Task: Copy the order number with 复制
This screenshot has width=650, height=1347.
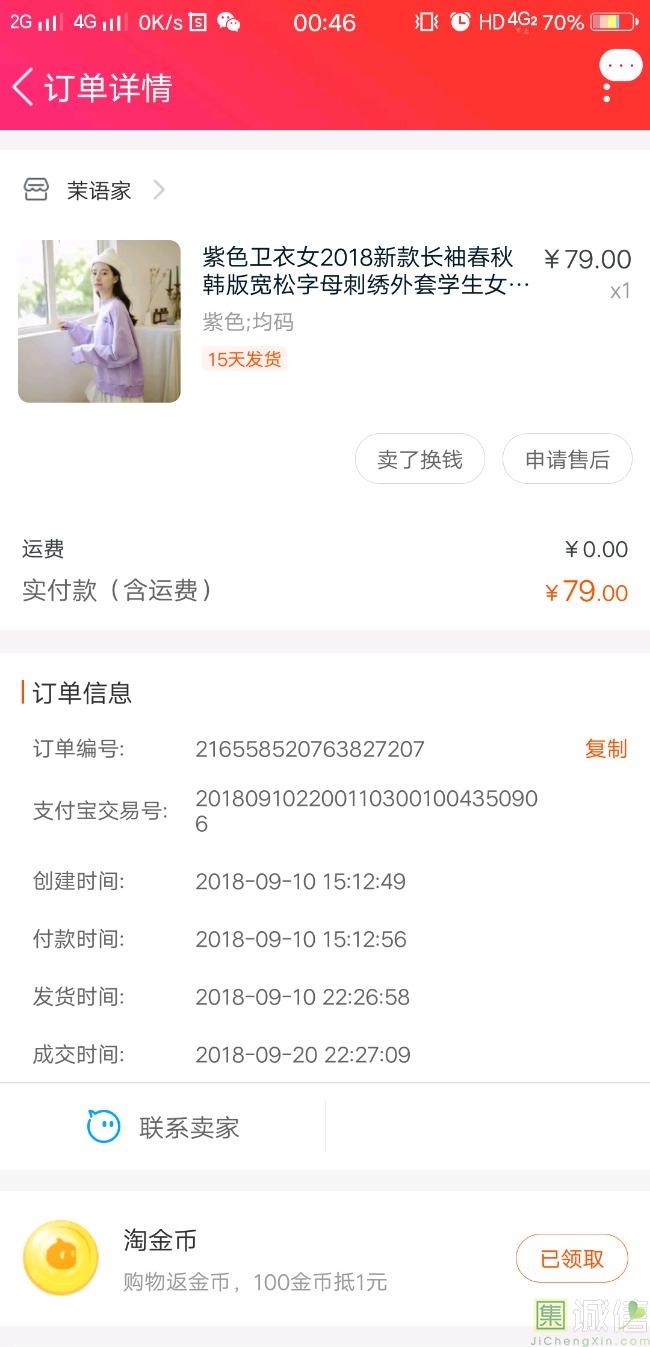Action: click(x=605, y=749)
